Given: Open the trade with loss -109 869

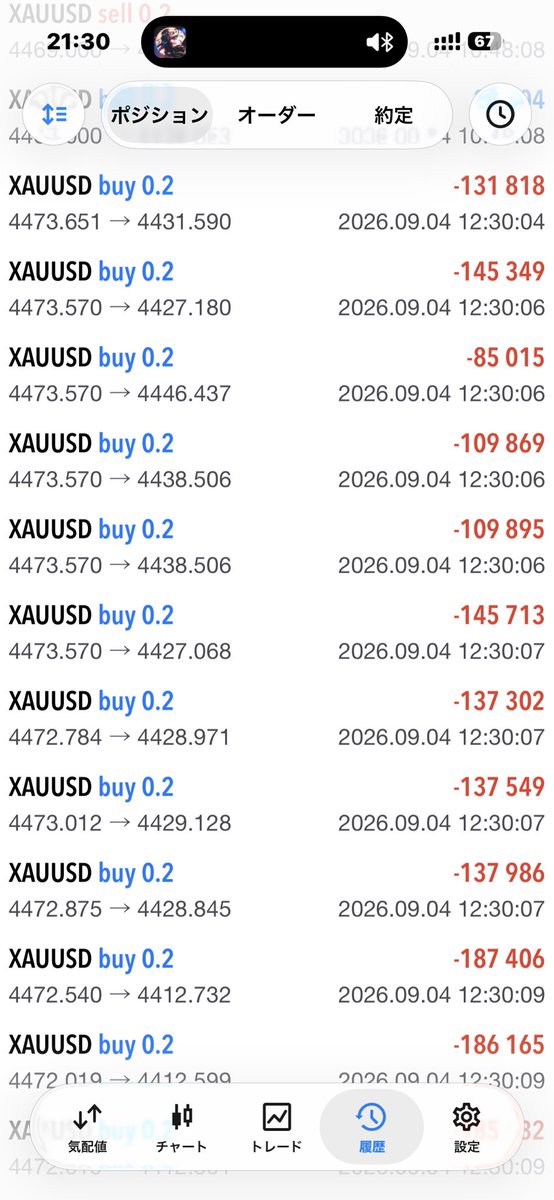Looking at the screenshot, I should 277,461.
